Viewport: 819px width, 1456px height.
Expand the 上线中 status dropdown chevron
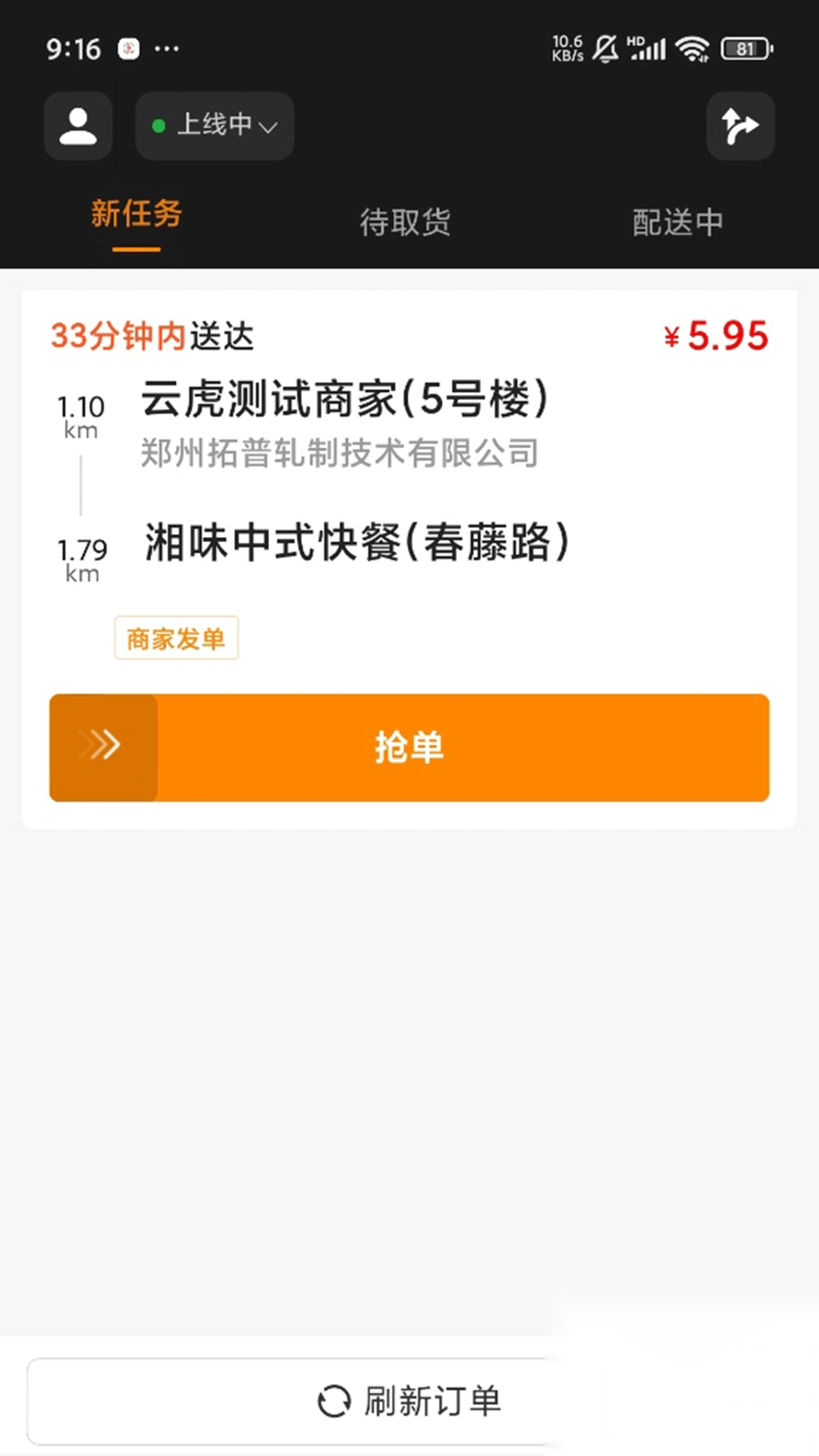267,129
